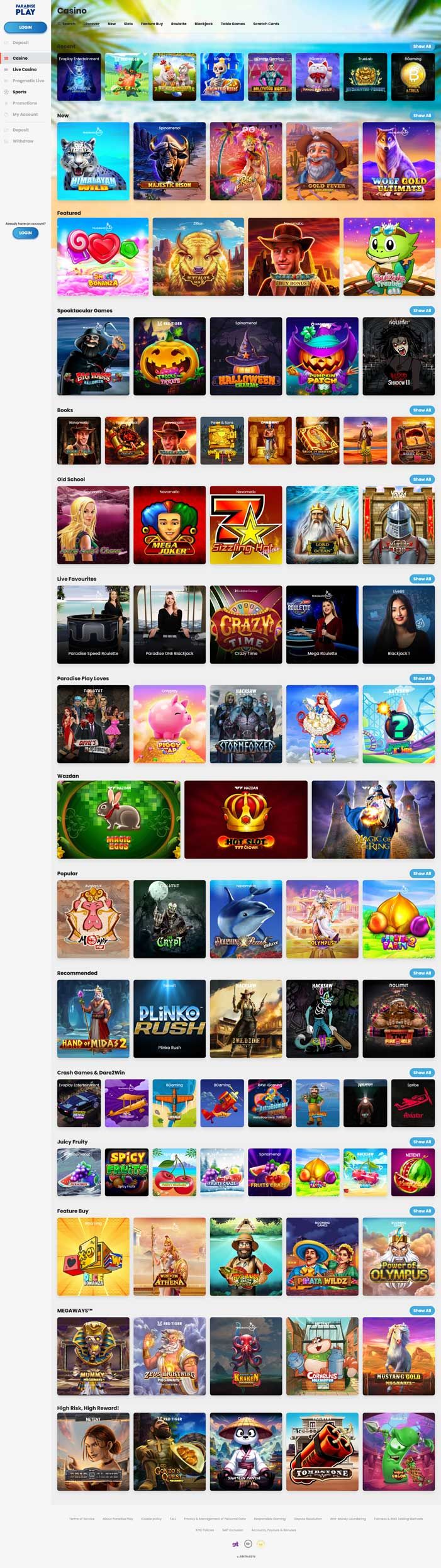Viewport: 441px width, 1568px height.
Task: Launch the Sweet Bonanza game
Action: (103, 257)
